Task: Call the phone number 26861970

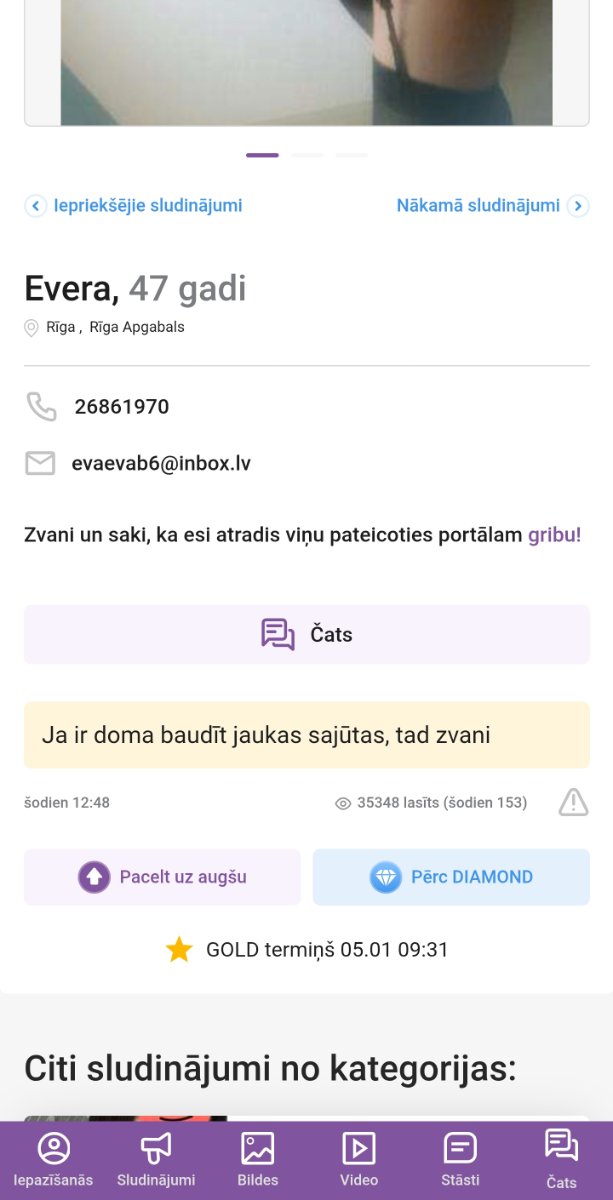Action: pos(122,407)
